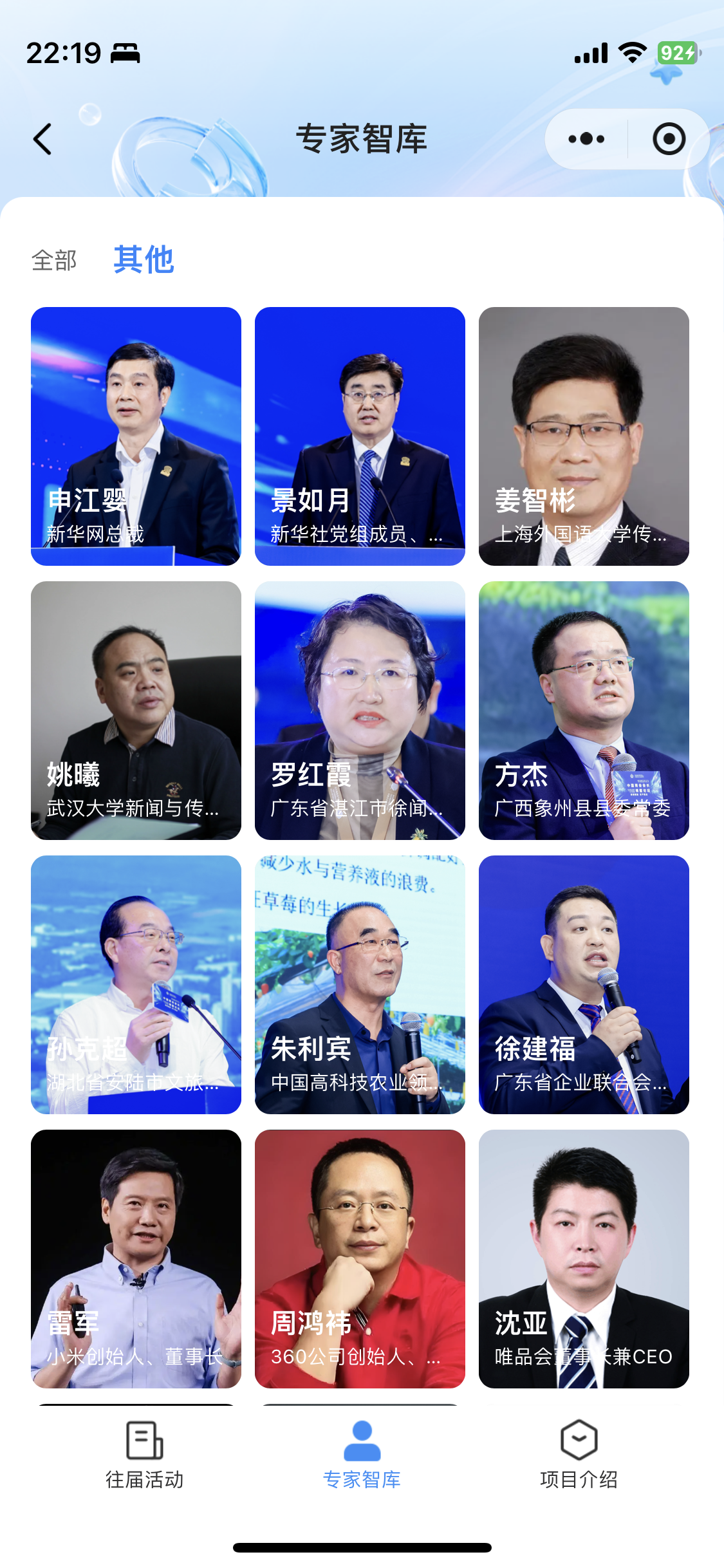This screenshot has width=724, height=1568.
Task: Close the mini program via circle icon
Action: [x=669, y=139]
